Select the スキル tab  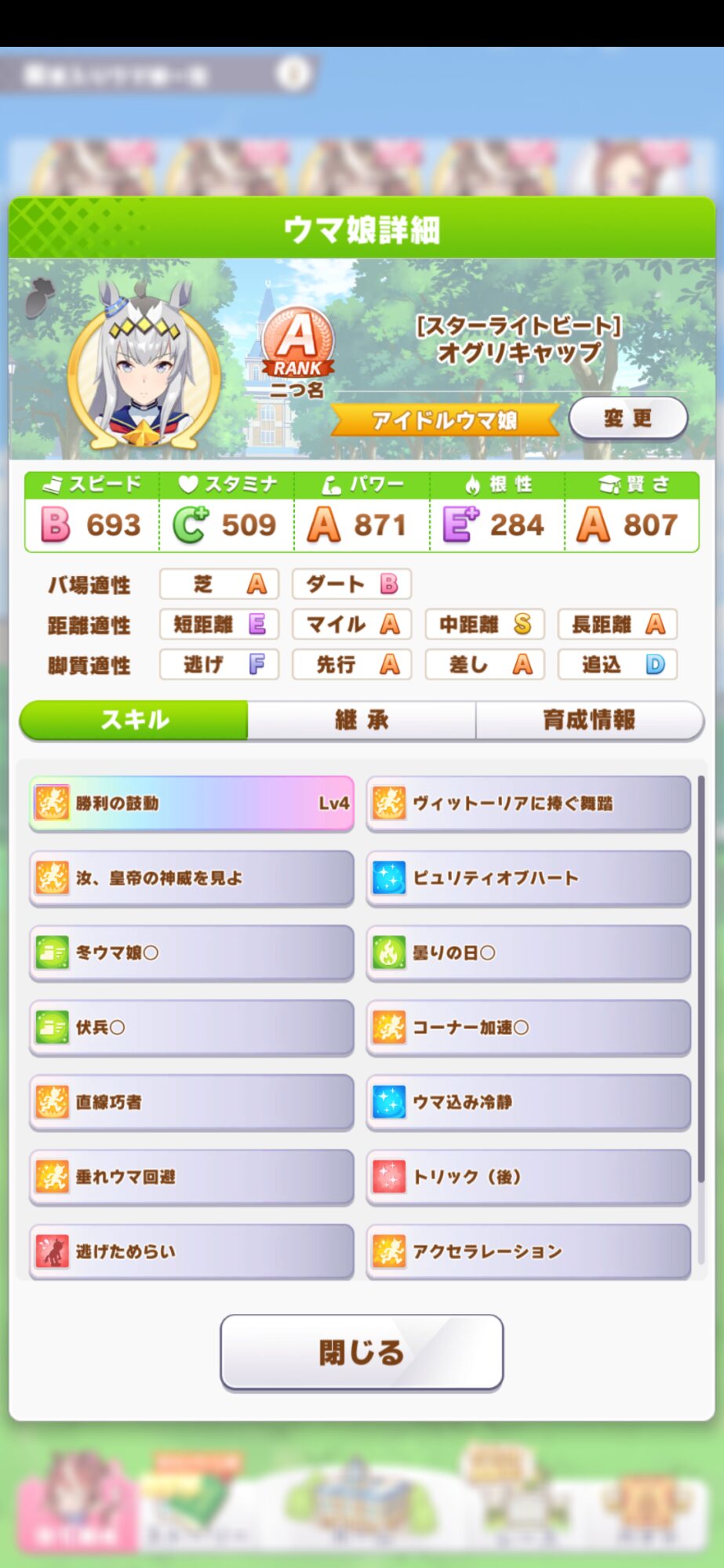click(x=134, y=720)
